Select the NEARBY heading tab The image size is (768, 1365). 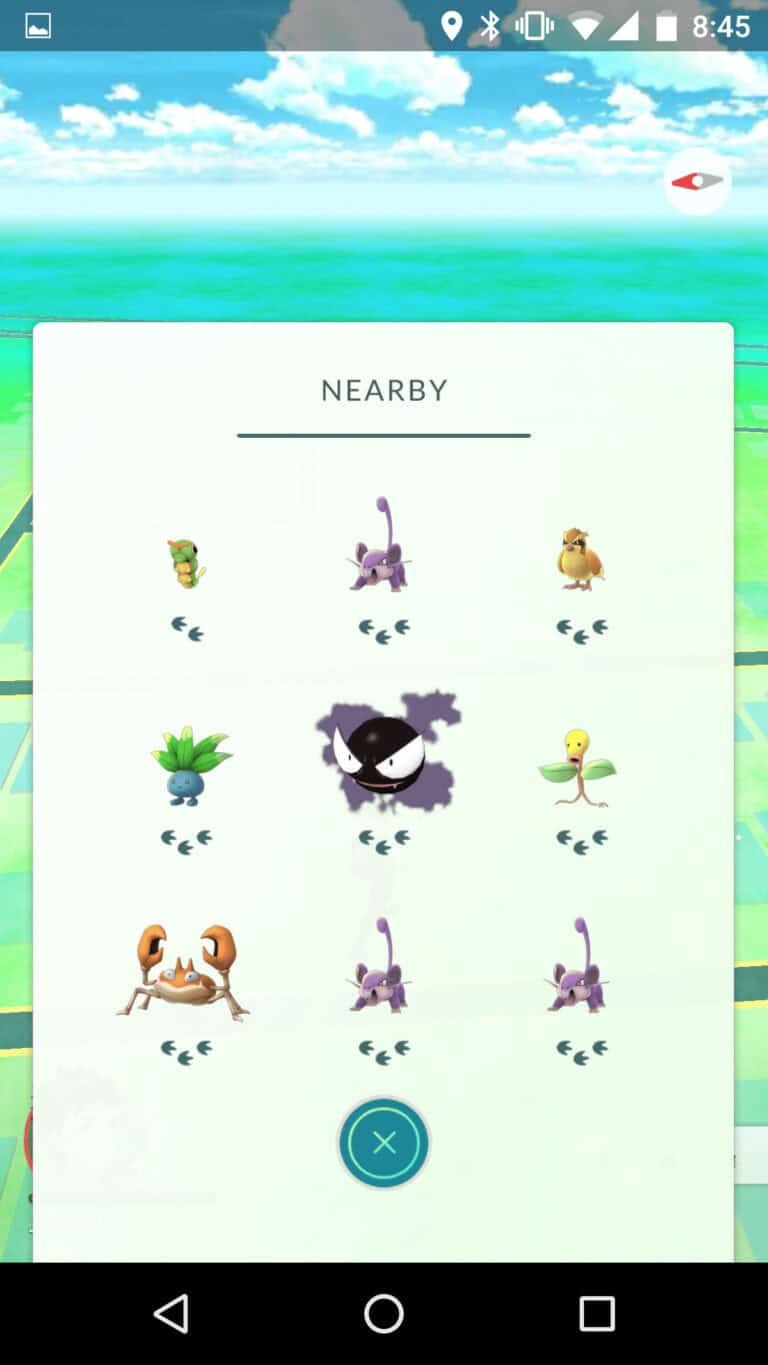[x=383, y=390]
